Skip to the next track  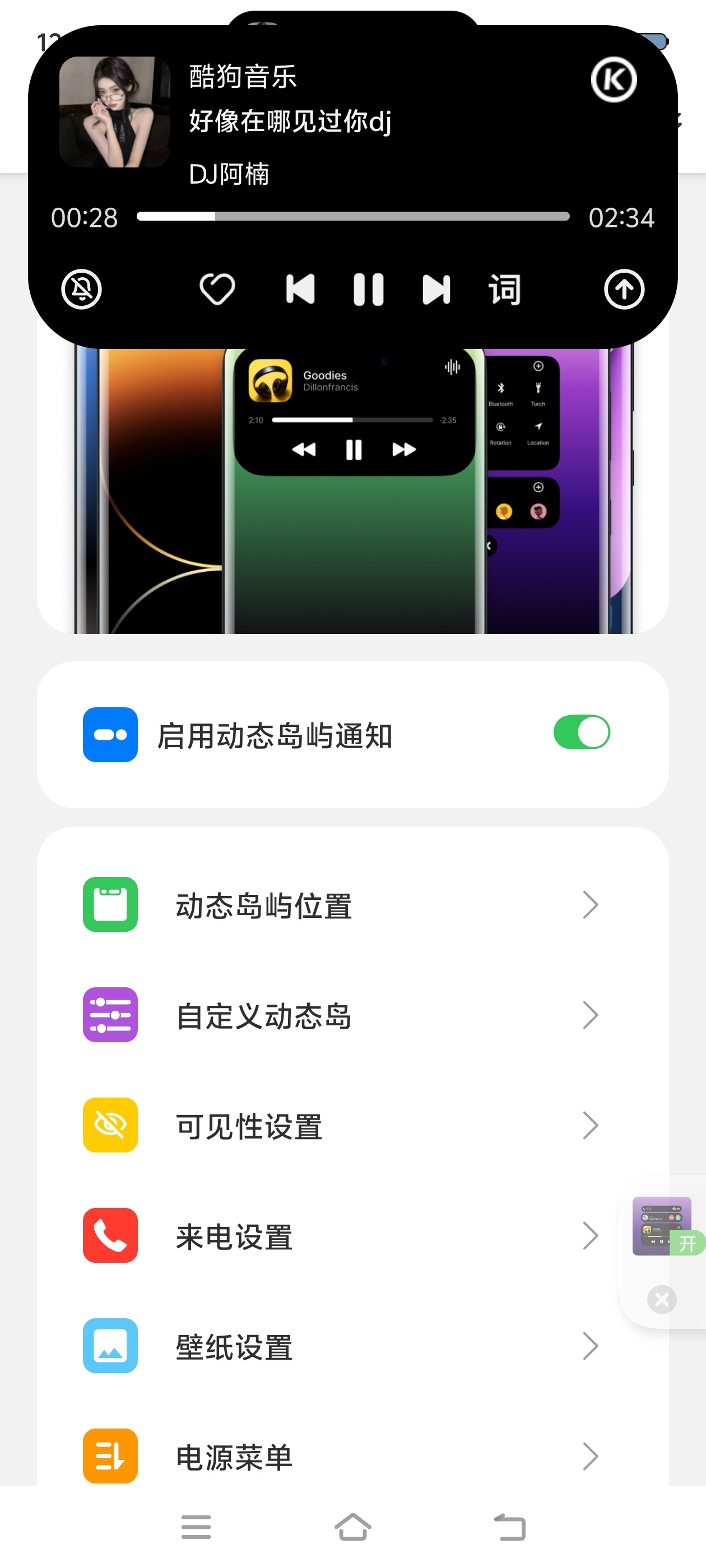click(436, 289)
